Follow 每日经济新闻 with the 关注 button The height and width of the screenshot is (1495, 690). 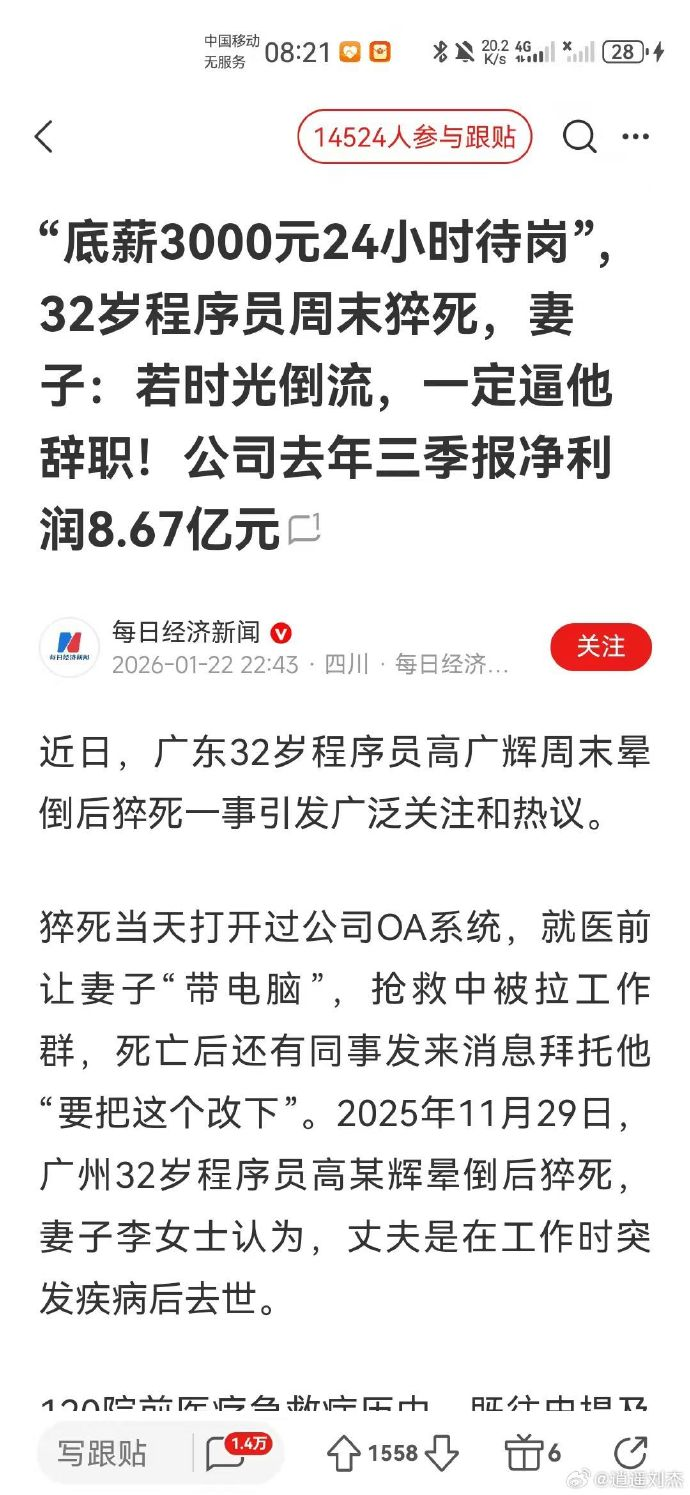[x=600, y=647]
